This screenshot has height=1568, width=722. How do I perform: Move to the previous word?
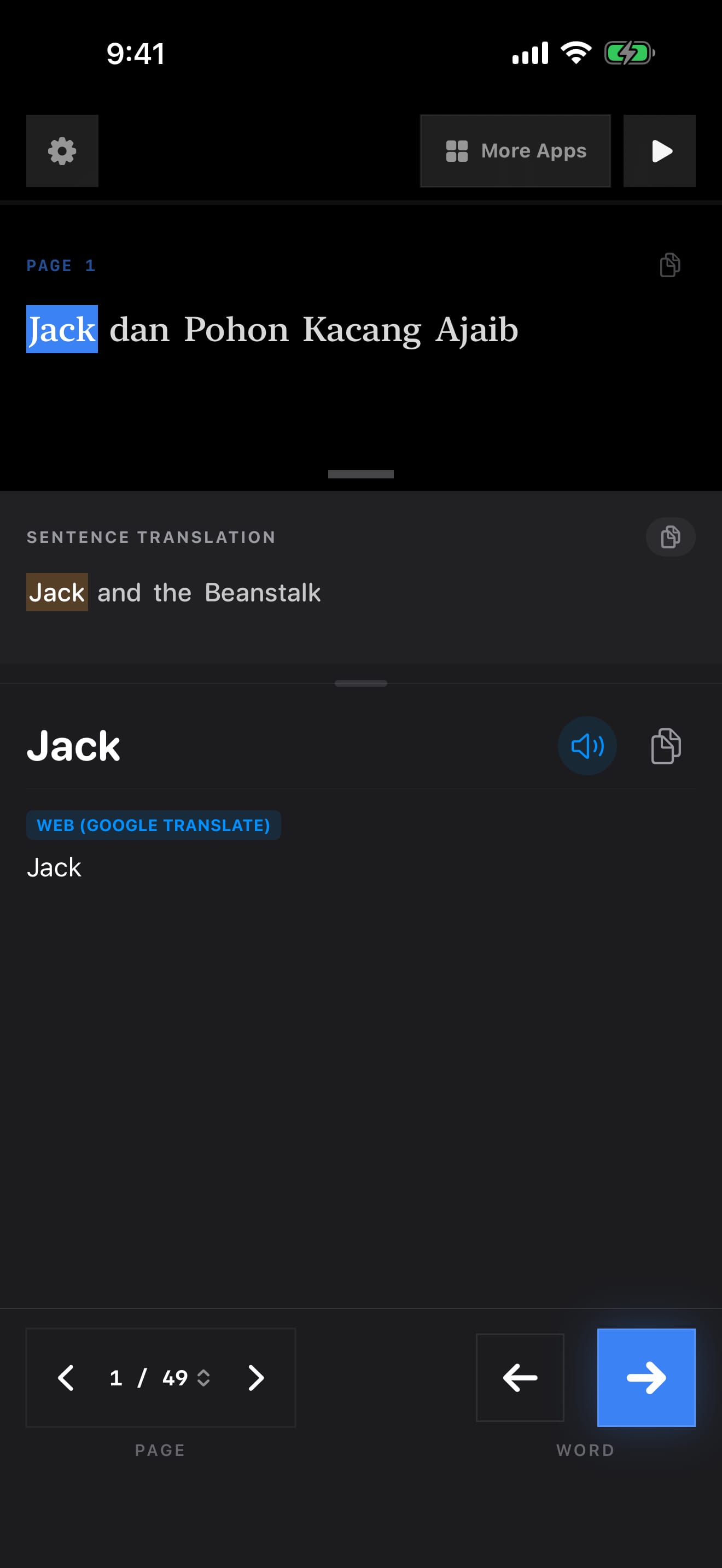[x=519, y=1378]
